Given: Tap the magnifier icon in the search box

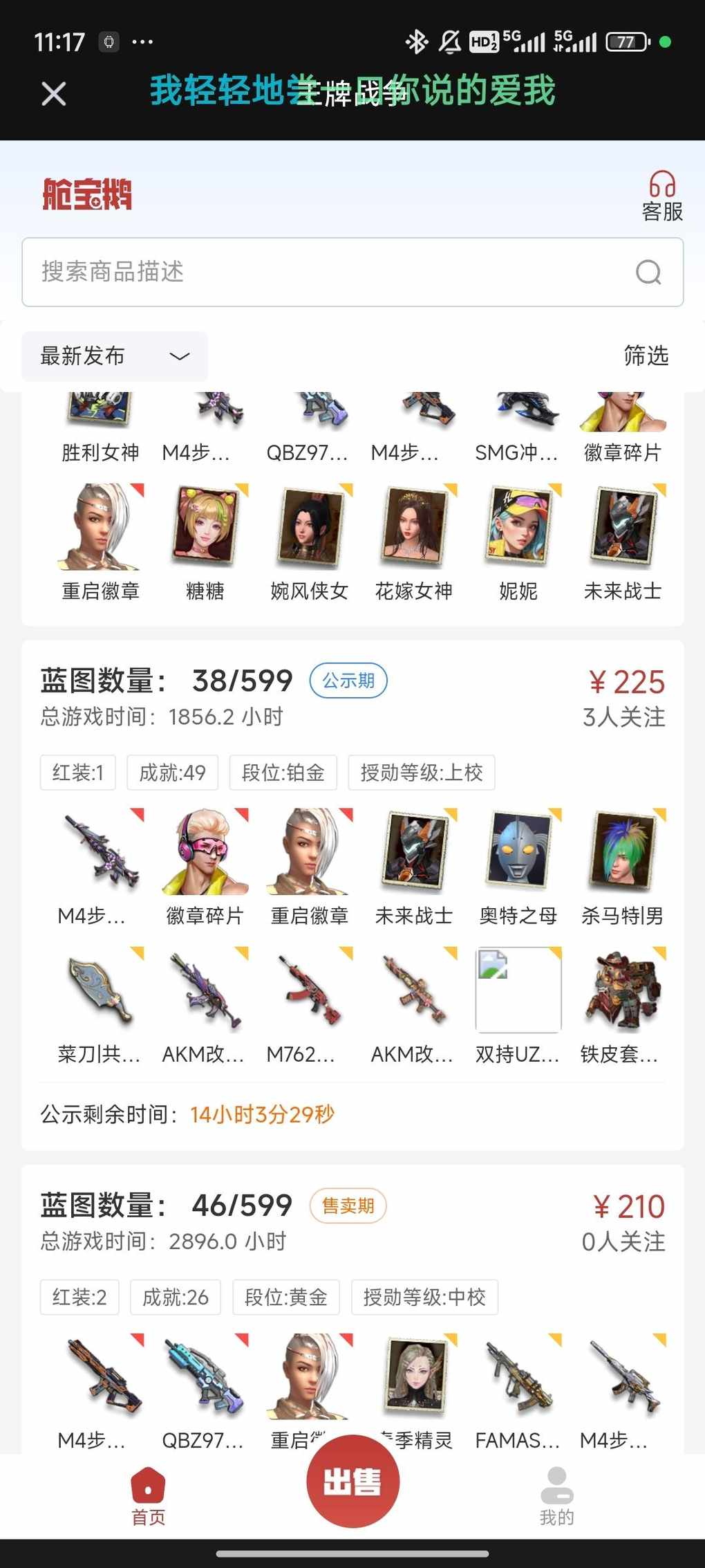Looking at the screenshot, I should 648,273.
